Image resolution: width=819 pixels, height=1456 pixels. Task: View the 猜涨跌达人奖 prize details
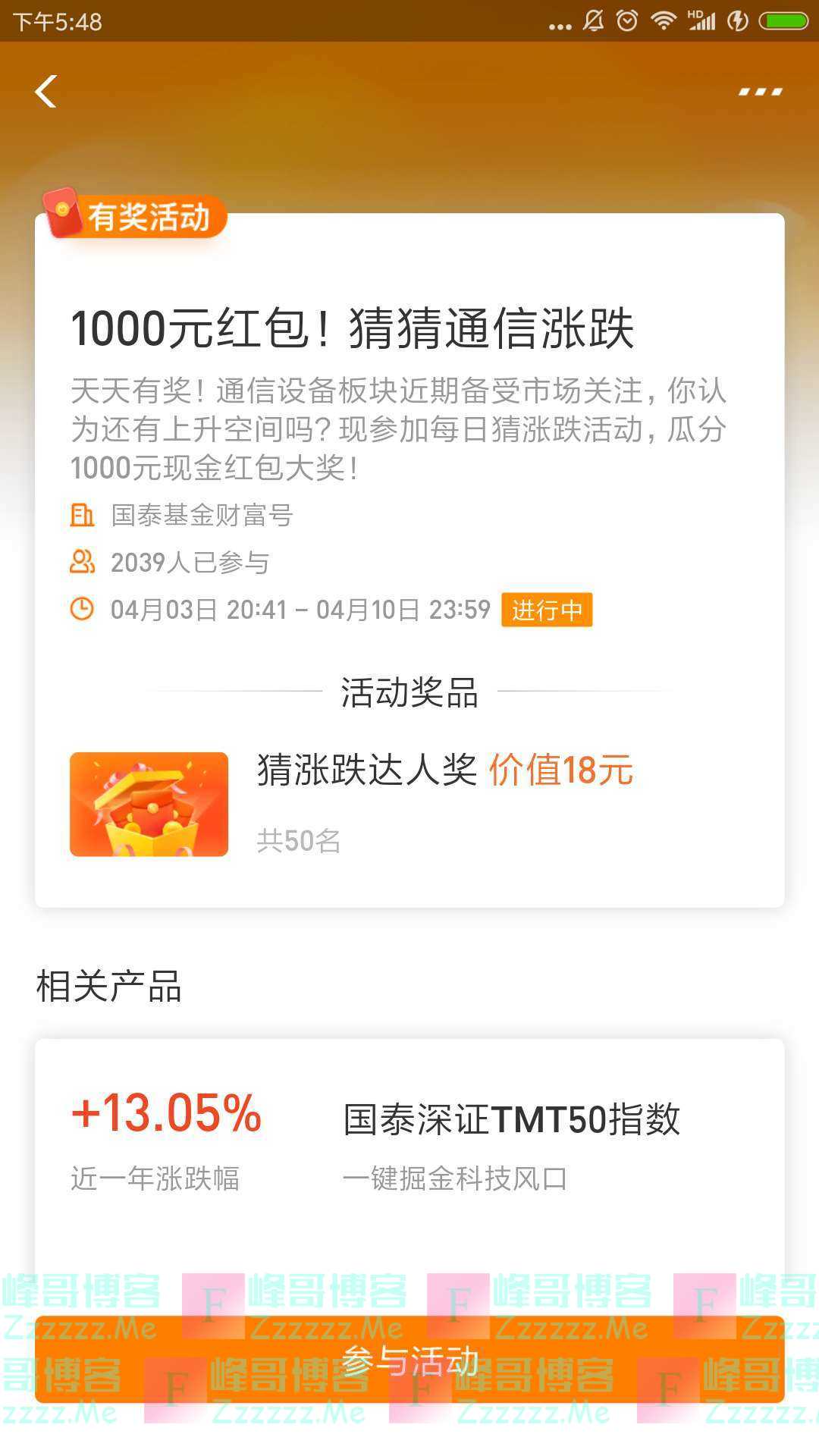point(368,770)
